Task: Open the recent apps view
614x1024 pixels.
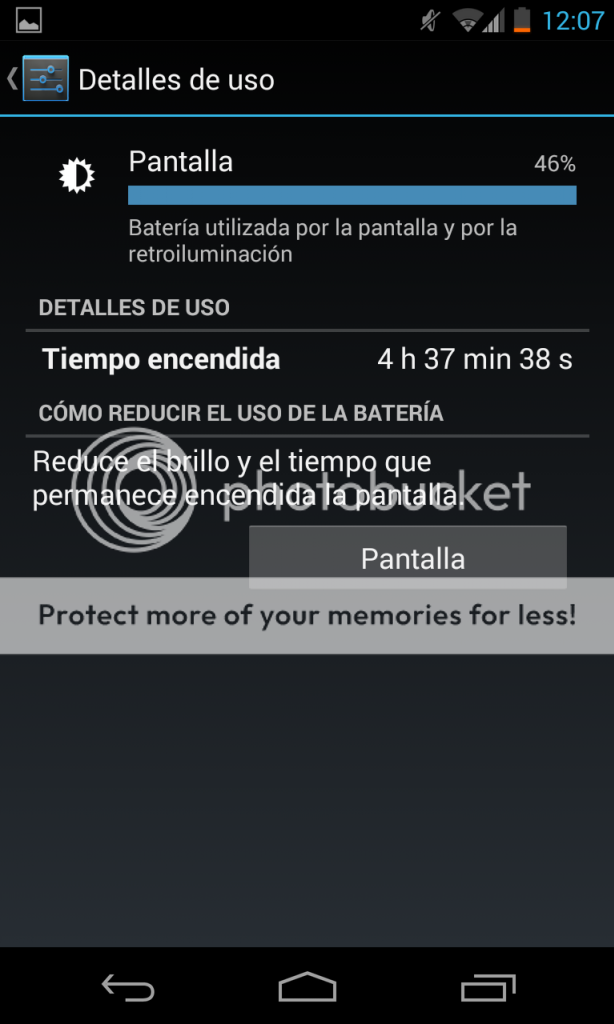Action: click(x=487, y=988)
